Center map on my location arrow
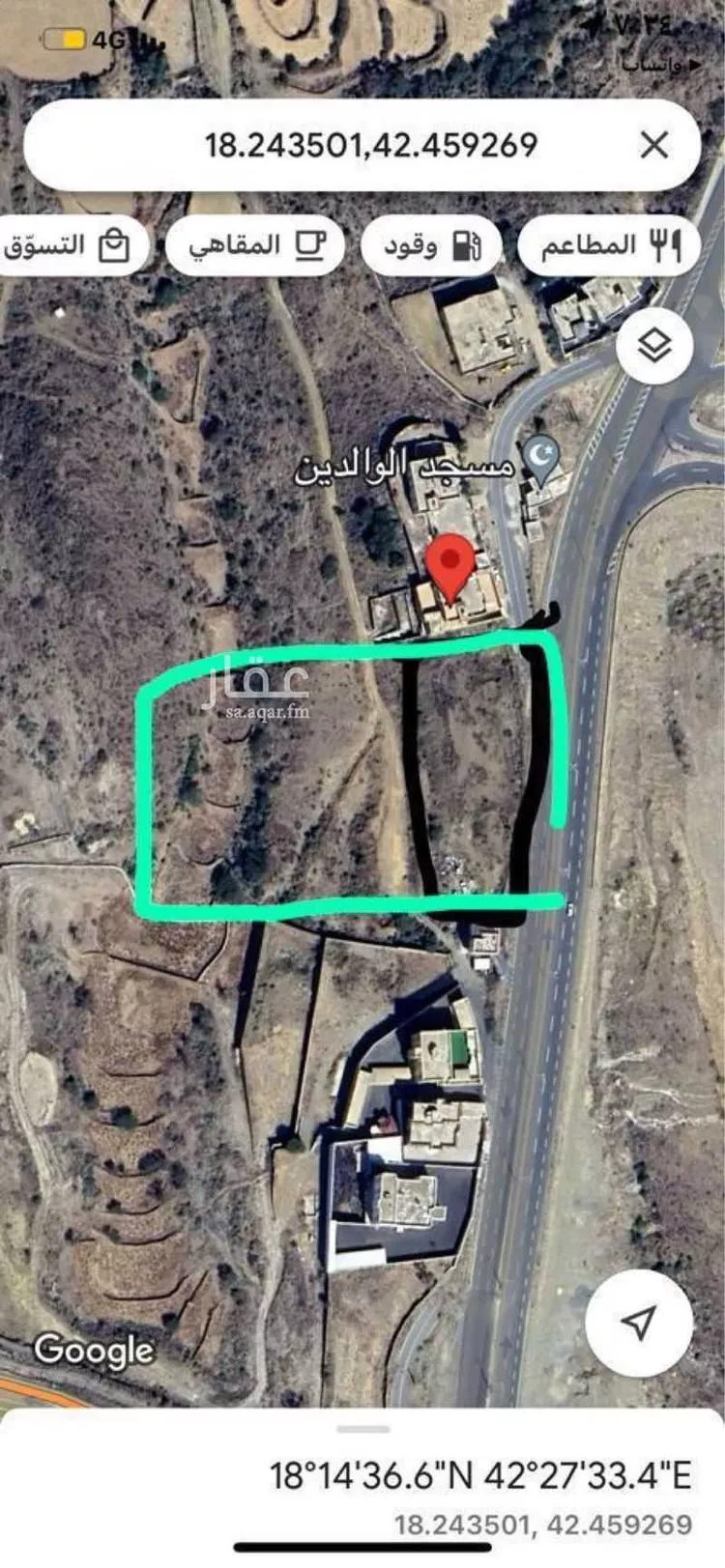Screen dimensions: 725x1568 pyautogui.click(x=639, y=1323)
